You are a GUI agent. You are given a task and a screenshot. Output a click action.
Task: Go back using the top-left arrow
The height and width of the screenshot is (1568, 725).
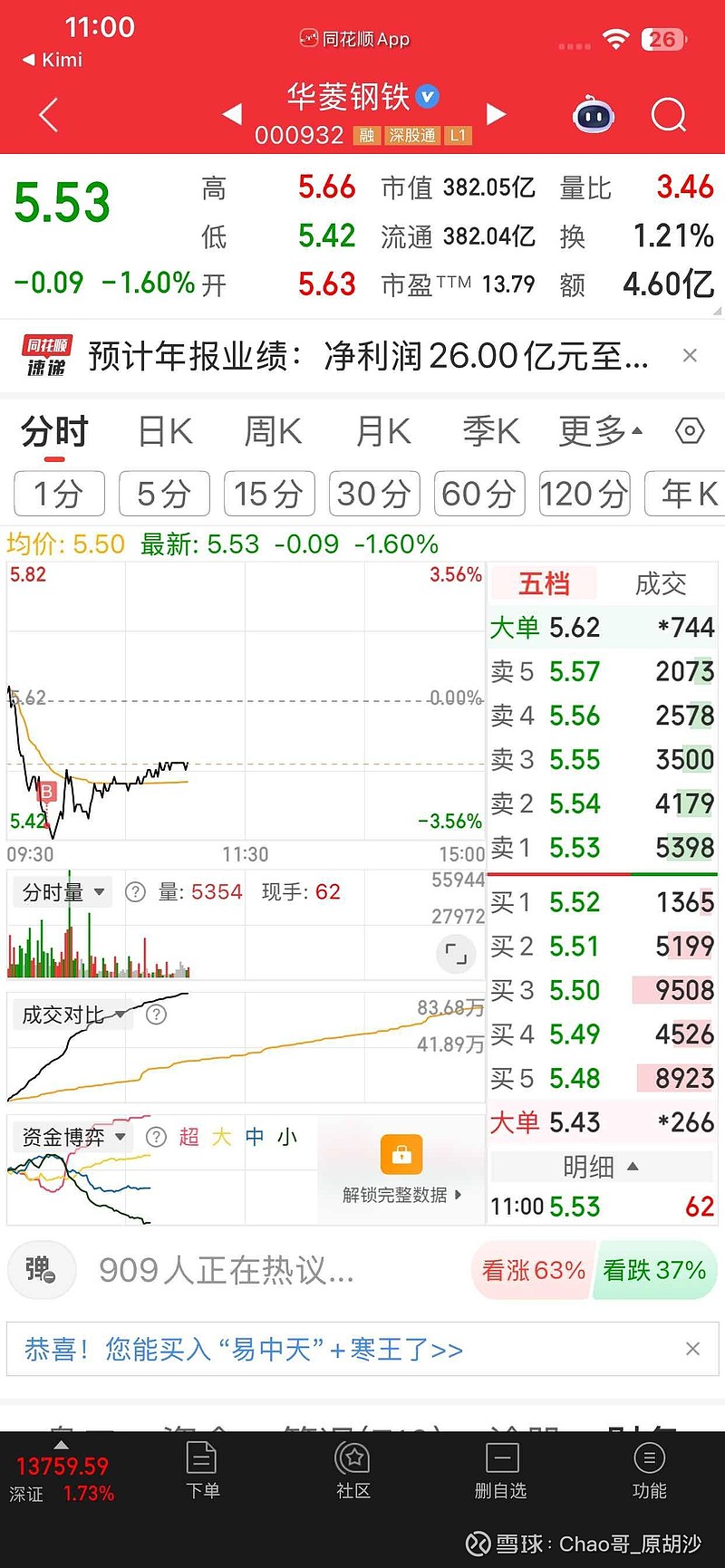coord(49,115)
